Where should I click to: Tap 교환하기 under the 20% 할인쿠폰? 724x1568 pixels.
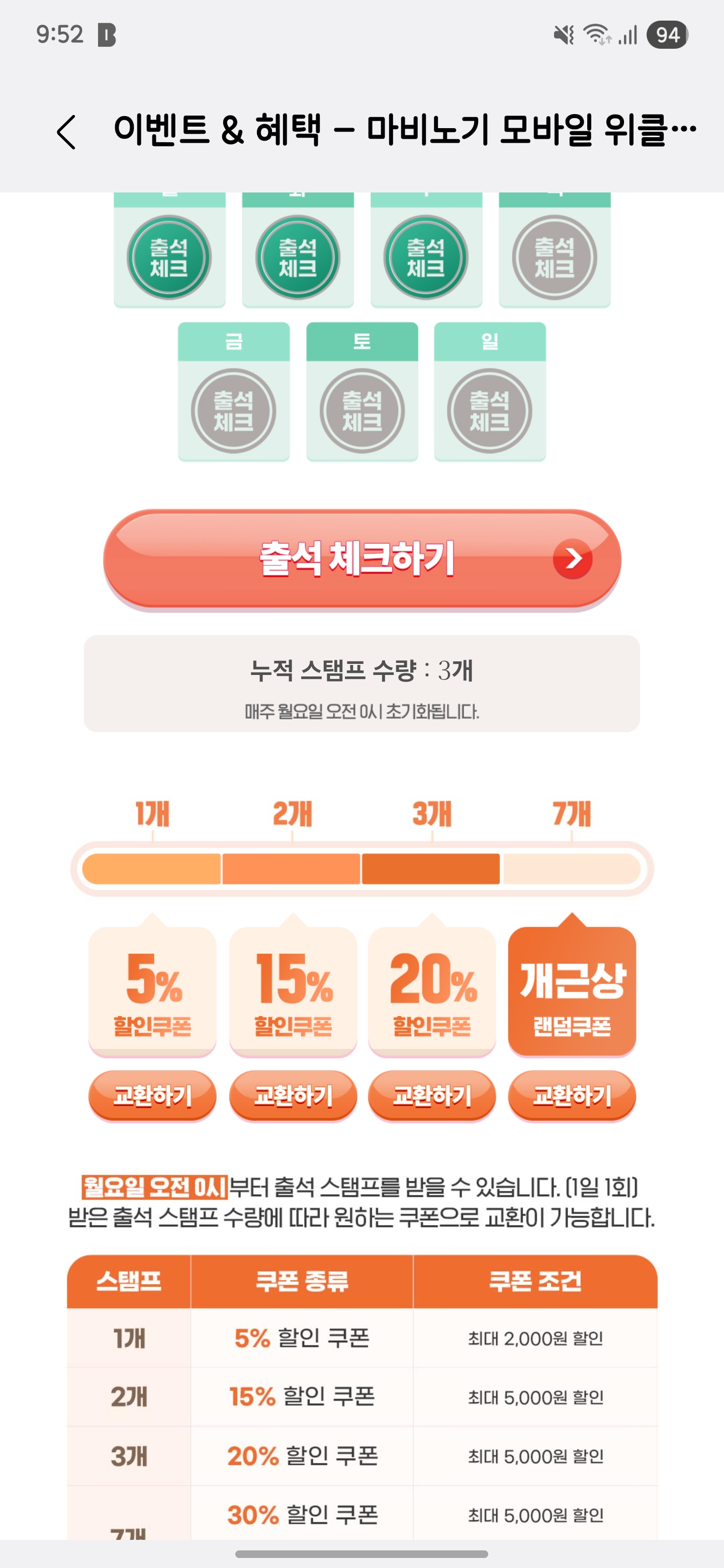tap(432, 1095)
